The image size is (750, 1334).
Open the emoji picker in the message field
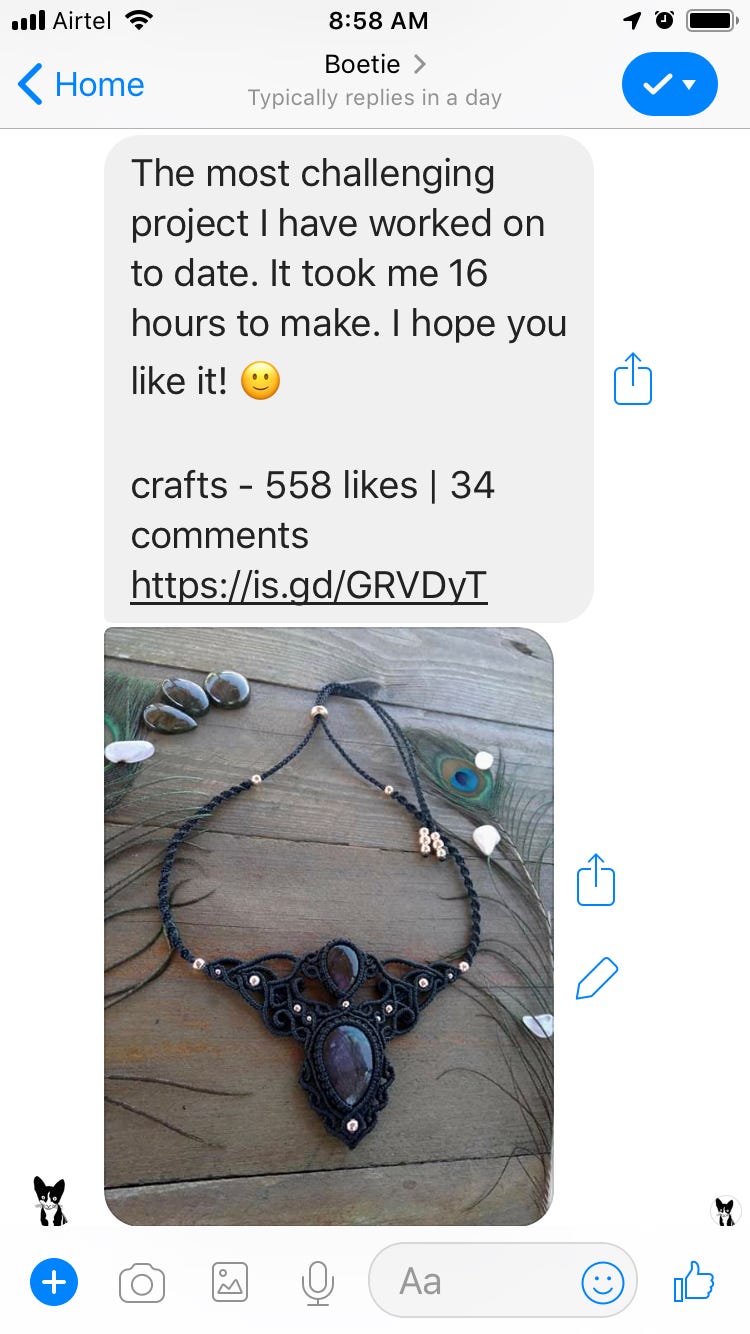click(603, 1281)
